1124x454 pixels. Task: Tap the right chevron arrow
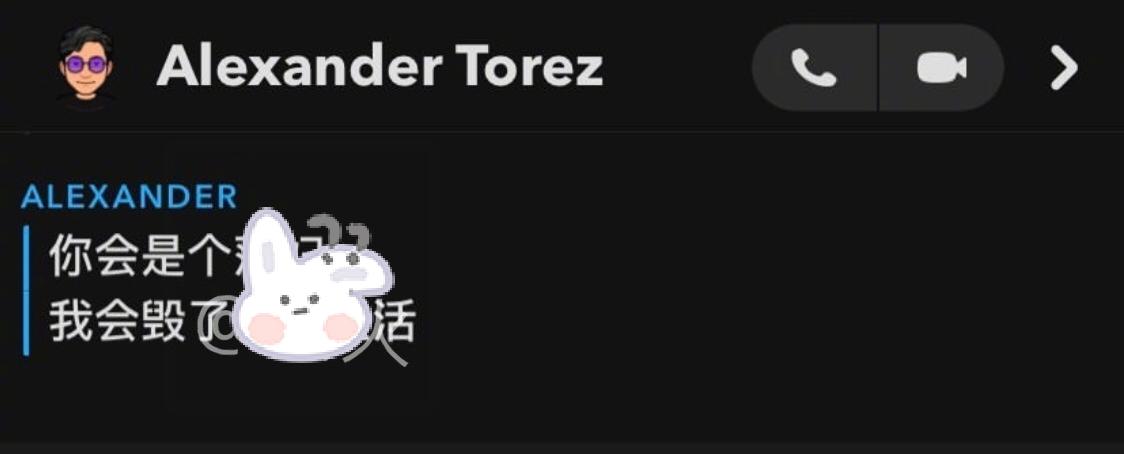pyautogui.click(x=1063, y=68)
